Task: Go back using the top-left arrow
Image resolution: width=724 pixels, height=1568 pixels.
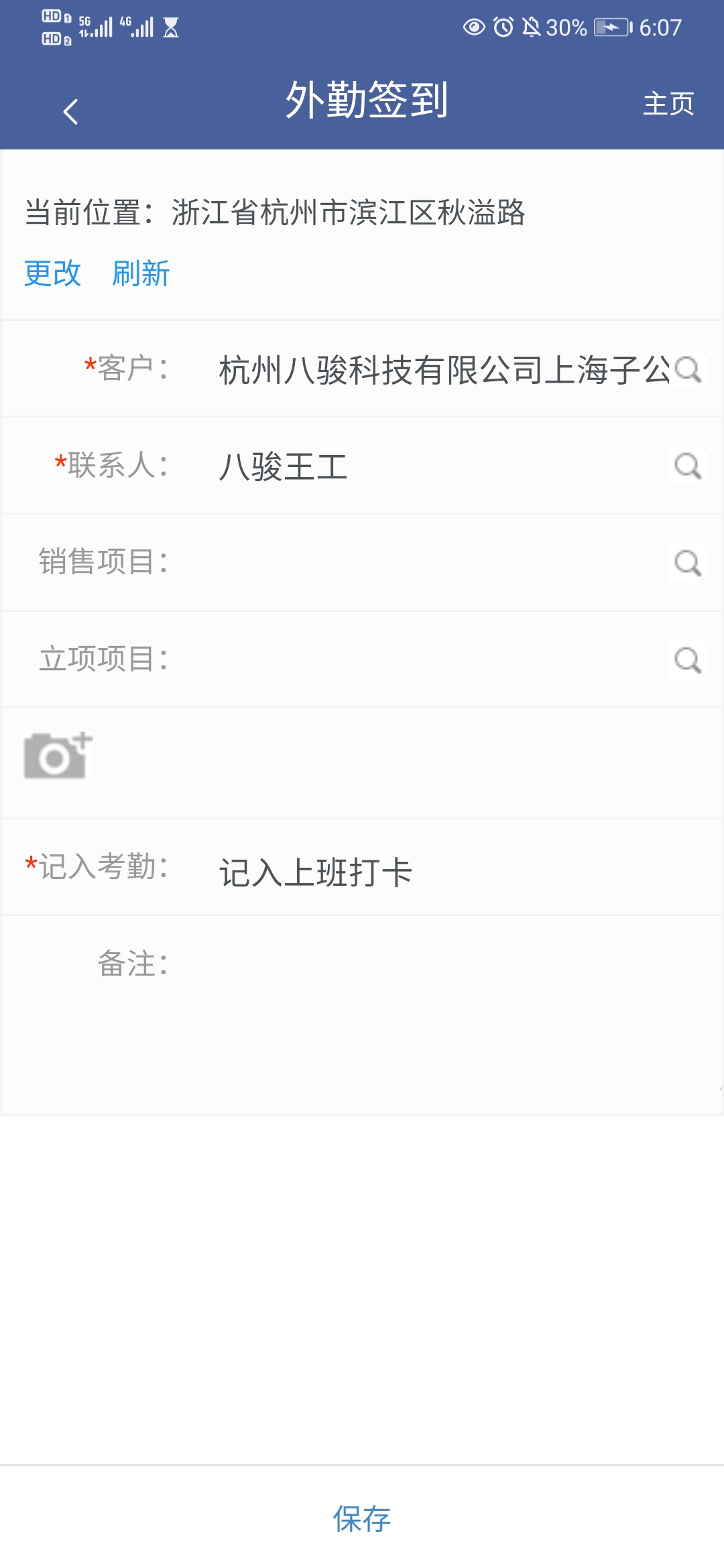Action: pos(70,111)
